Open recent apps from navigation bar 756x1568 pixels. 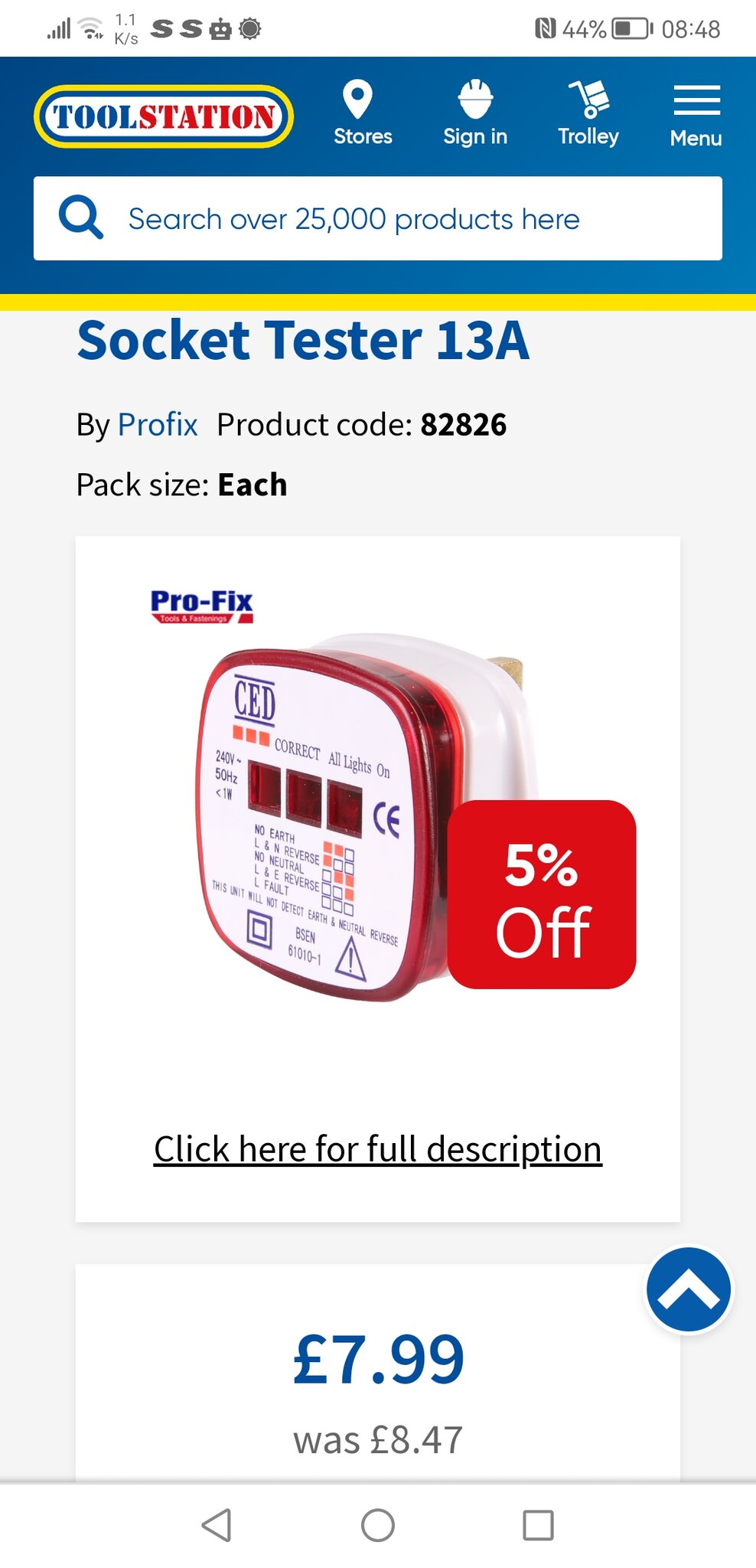538,1525
